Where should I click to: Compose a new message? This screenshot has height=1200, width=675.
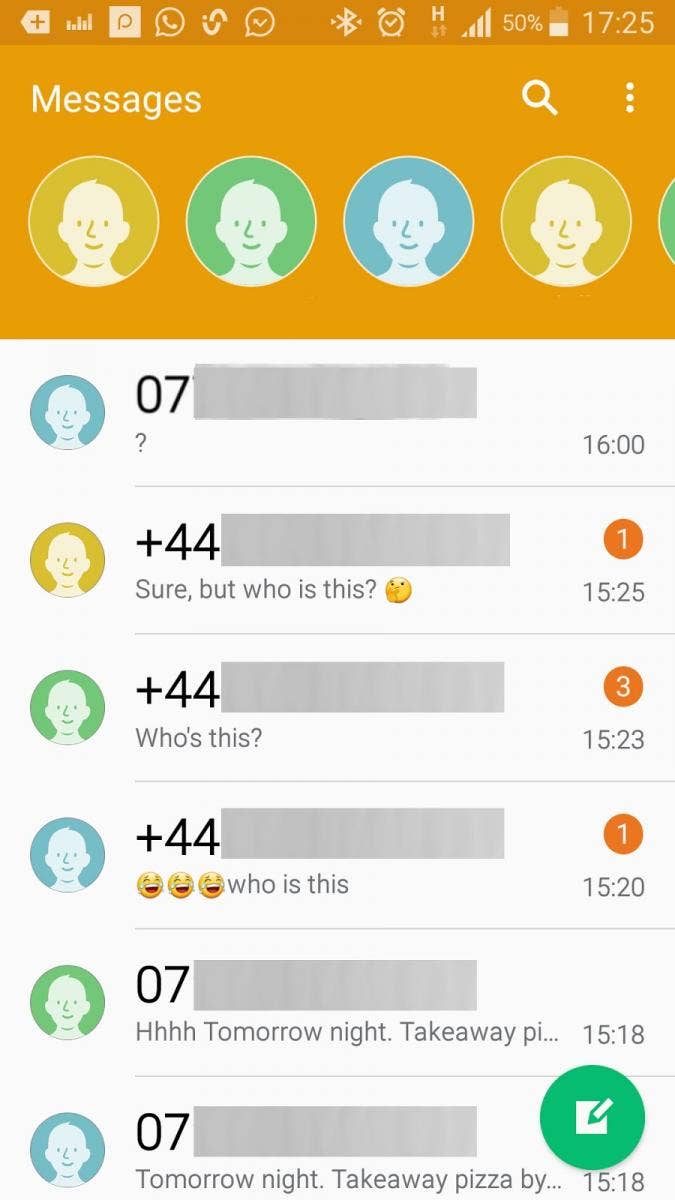point(592,1117)
